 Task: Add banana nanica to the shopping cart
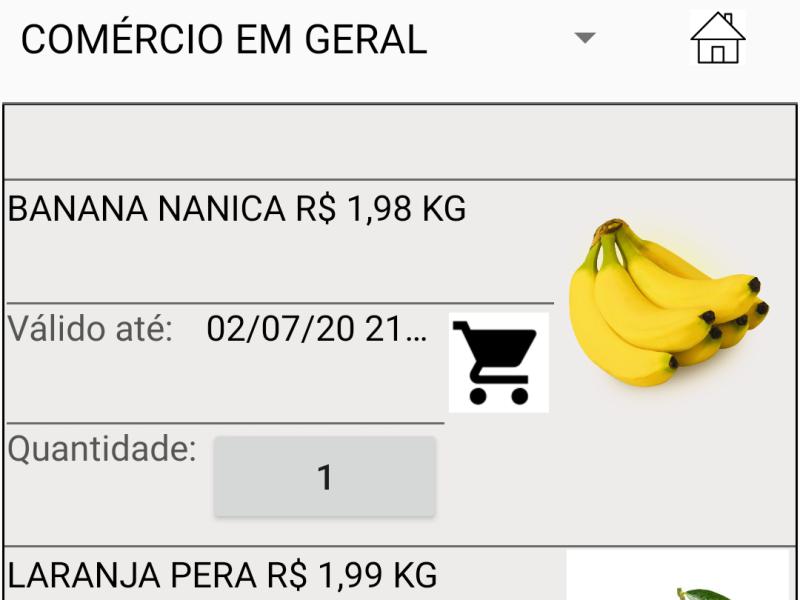click(498, 362)
